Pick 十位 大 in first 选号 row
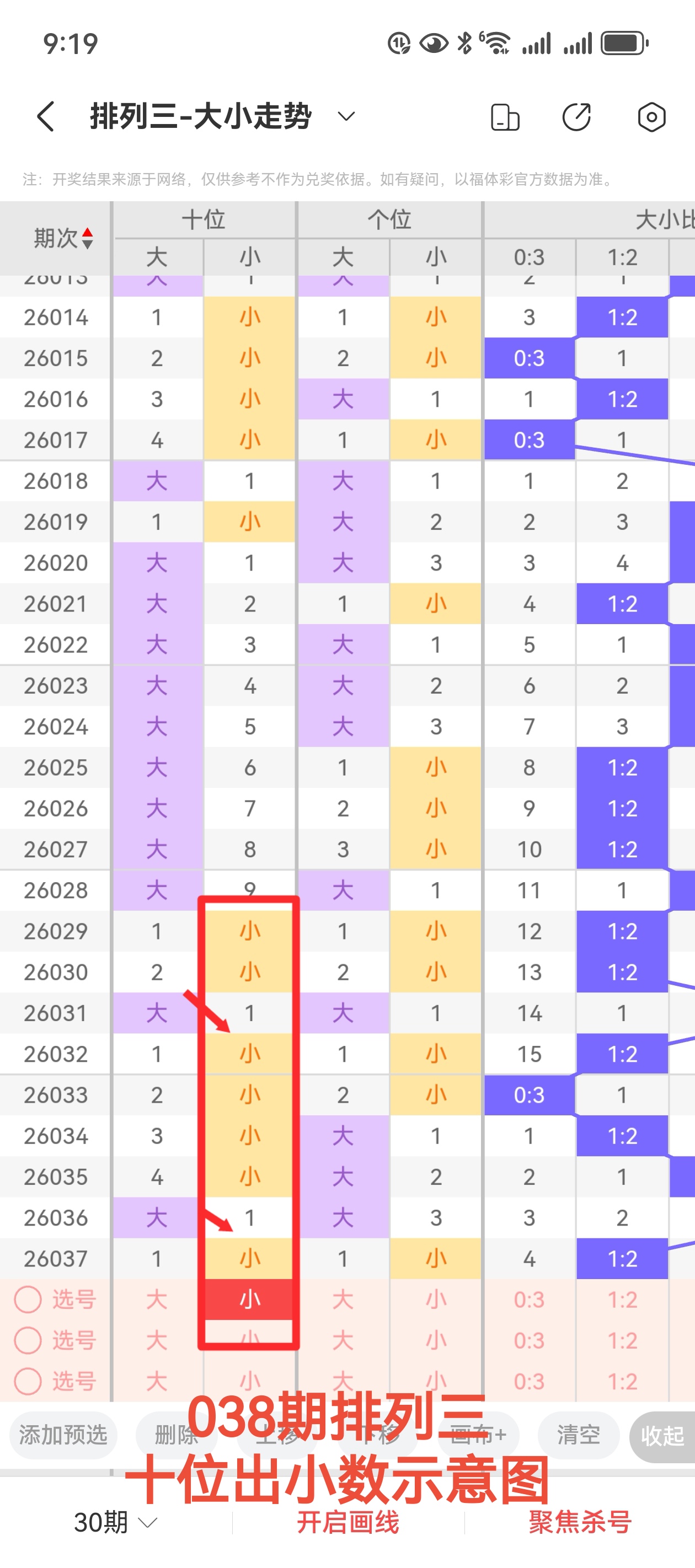The image size is (695, 1568). point(157,1299)
